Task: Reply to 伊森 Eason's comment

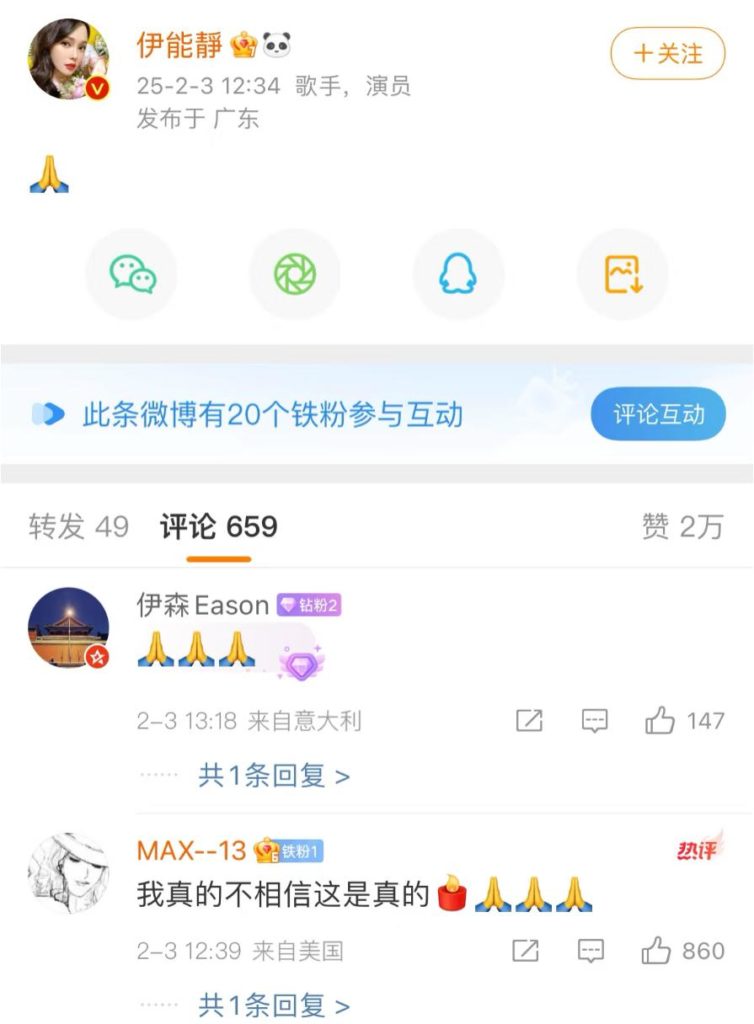Action: coord(594,720)
